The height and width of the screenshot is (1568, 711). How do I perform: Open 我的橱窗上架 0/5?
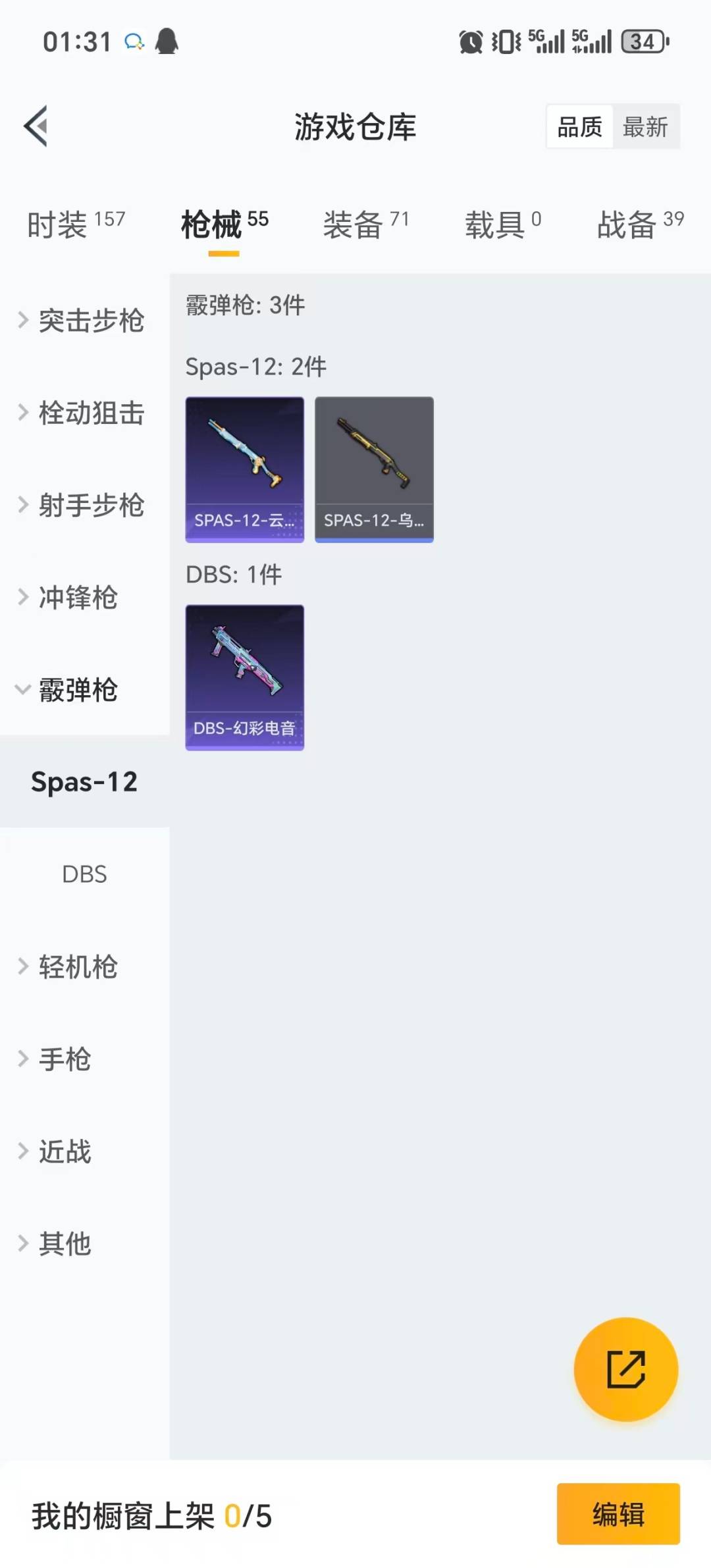pos(151,1513)
